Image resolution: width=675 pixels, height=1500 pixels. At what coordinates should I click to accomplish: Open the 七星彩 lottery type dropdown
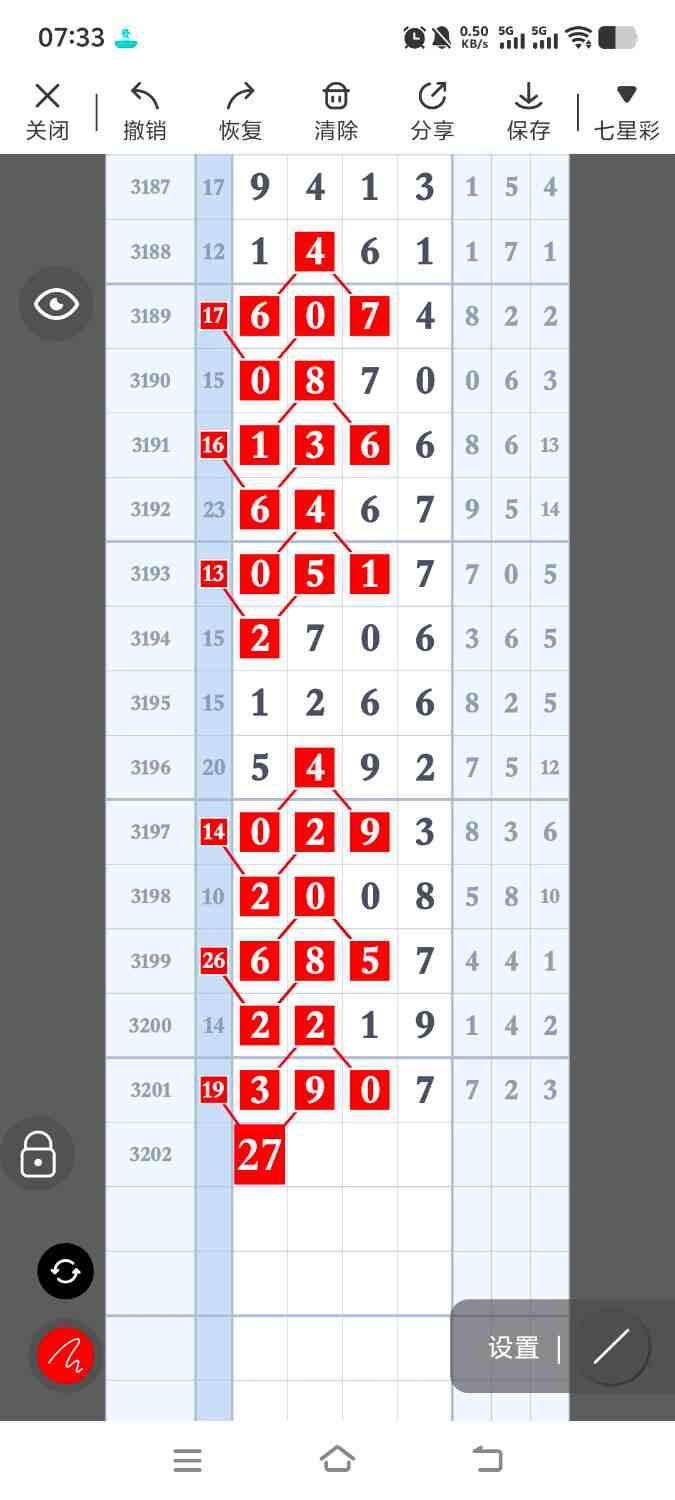[626, 111]
